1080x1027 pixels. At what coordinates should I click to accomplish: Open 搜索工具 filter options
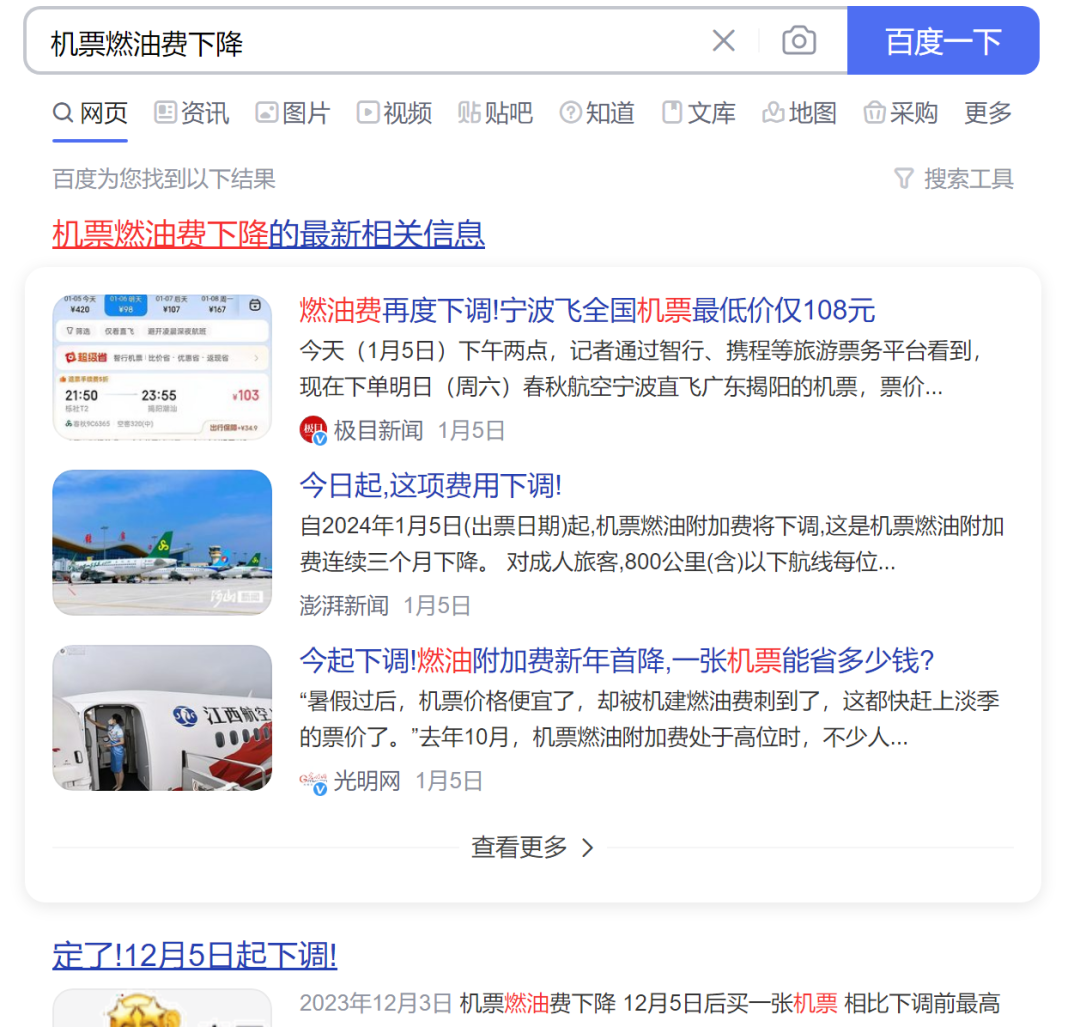click(x=954, y=179)
